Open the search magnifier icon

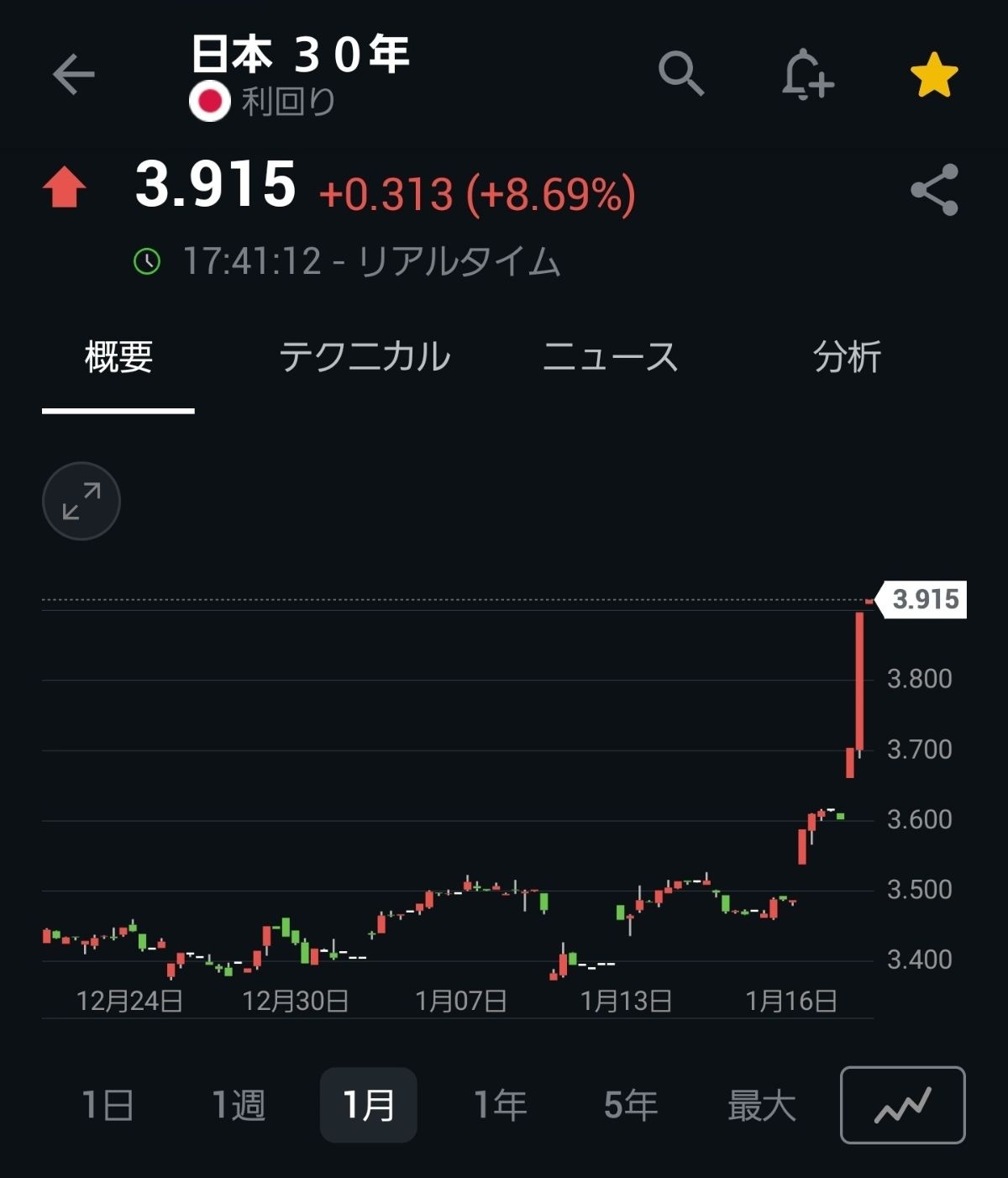pos(680,73)
